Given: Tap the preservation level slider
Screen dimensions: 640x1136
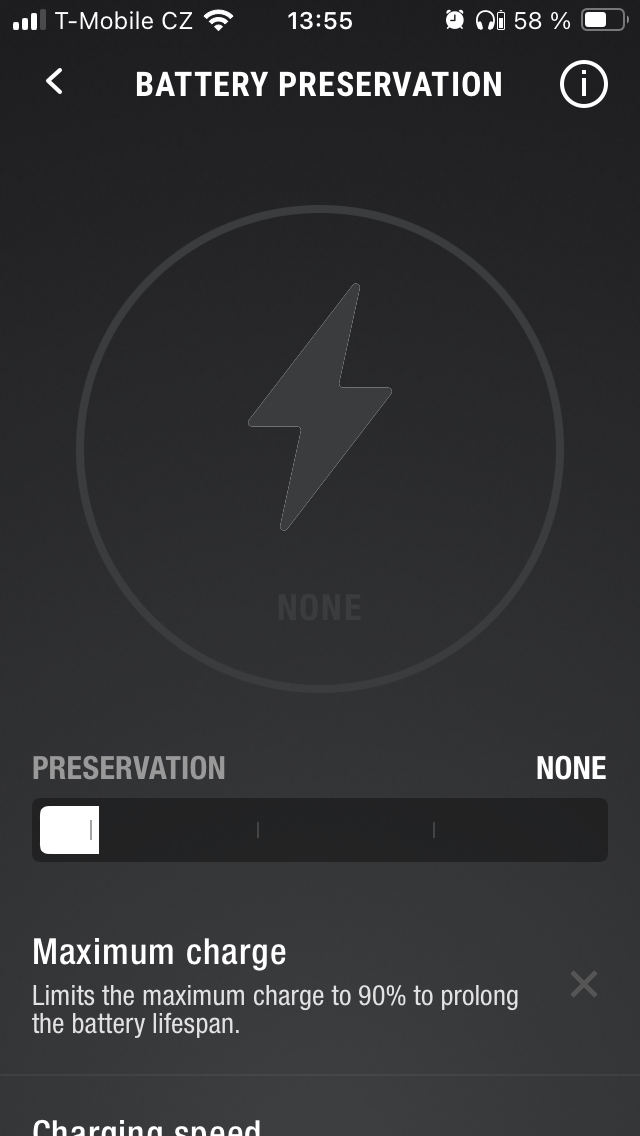Looking at the screenshot, I should coord(320,830).
